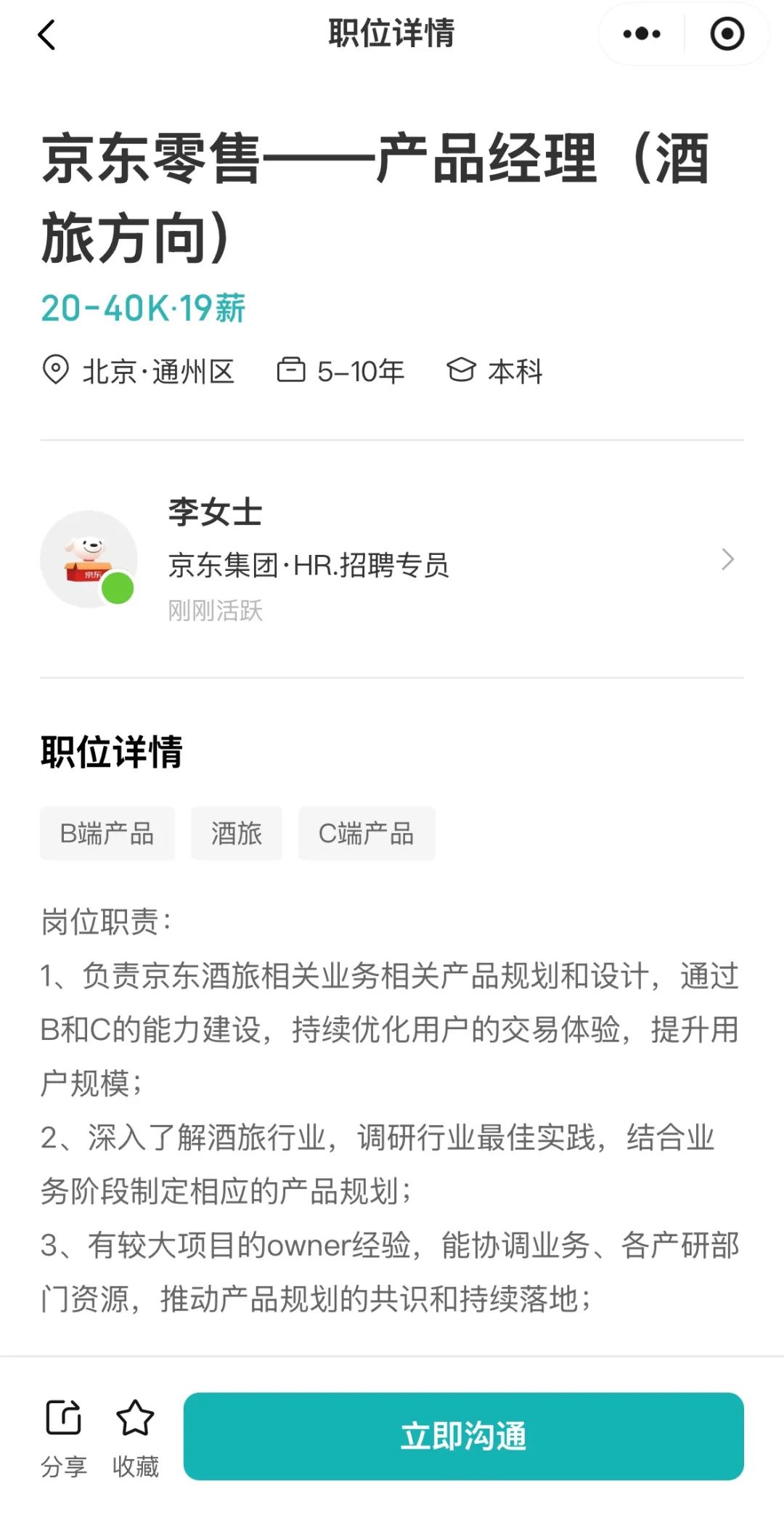Image resolution: width=784 pixels, height=1515 pixels.
Task: Open recruiter 李女士's profile
Action: tap(391, 559)
